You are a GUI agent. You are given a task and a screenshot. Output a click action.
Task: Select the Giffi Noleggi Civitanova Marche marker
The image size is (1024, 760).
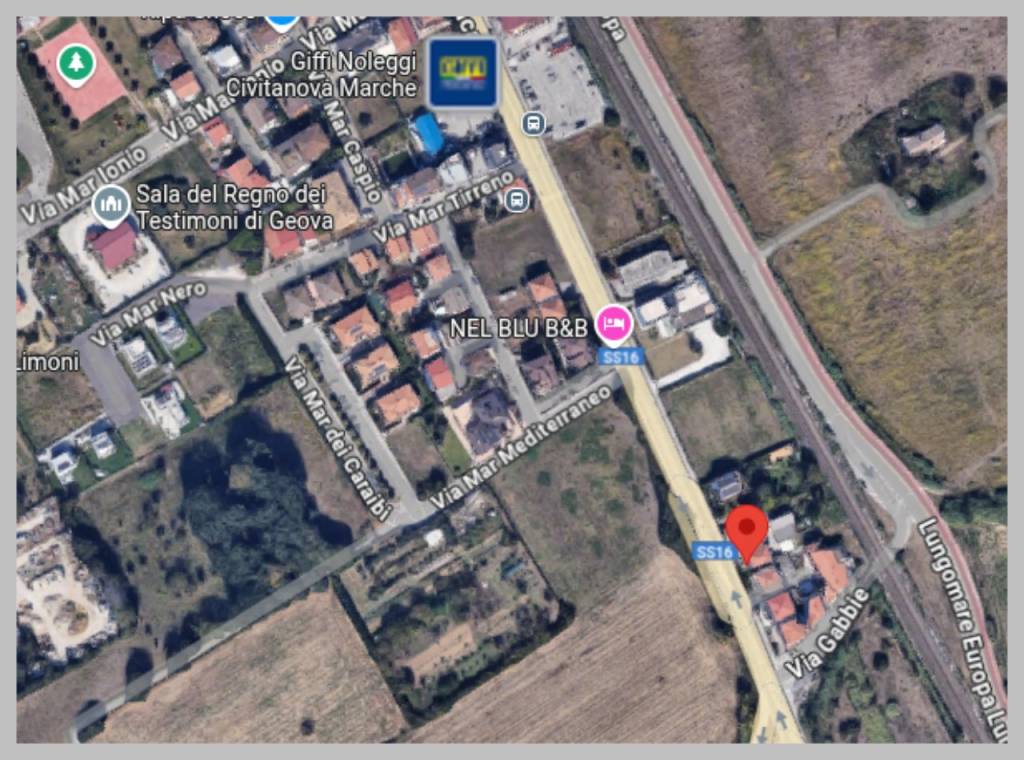click(464, 72)
